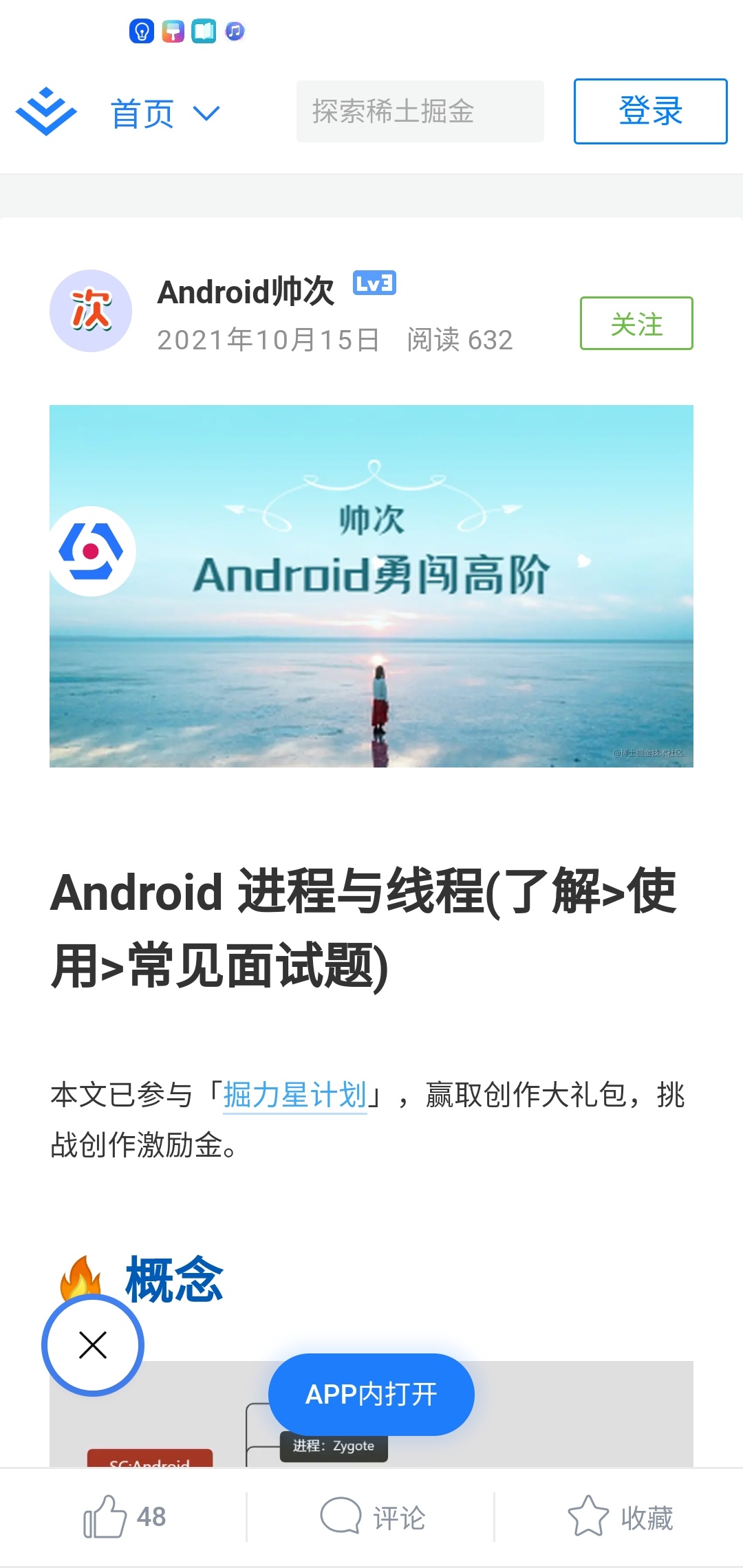
Task: Open author Android帅次's avatar
Action: tap(91, 311)
